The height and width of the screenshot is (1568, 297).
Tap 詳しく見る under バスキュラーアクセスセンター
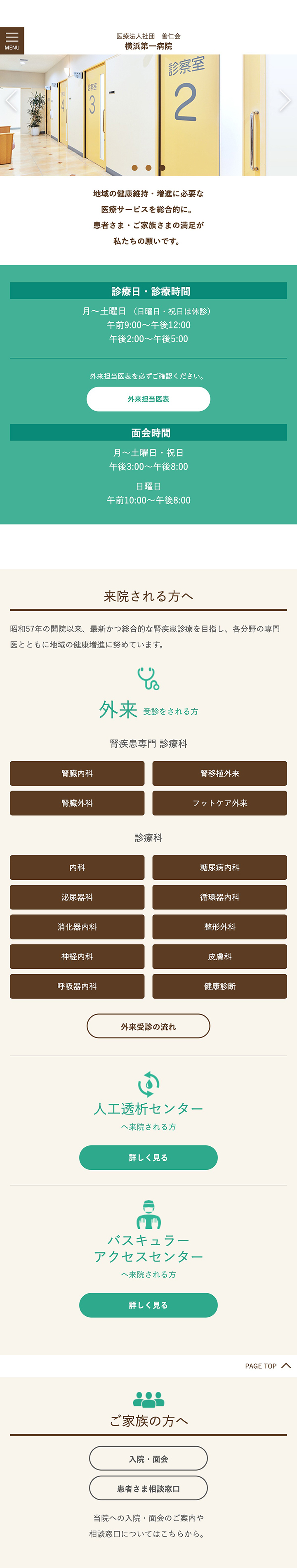pyautogui.click(x=148, y=1304)
